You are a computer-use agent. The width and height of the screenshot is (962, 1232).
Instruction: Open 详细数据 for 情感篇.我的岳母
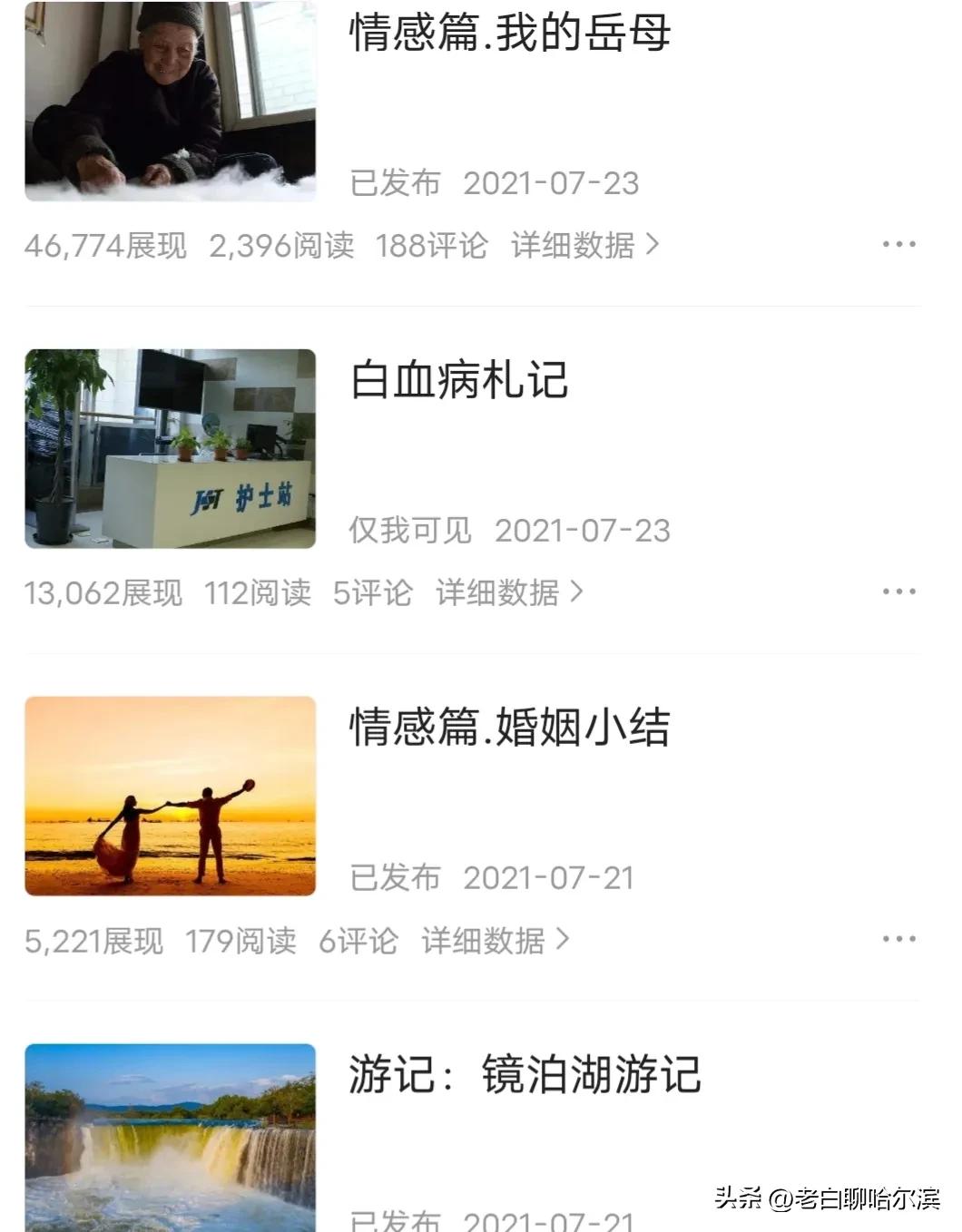[x=574, y=245]
